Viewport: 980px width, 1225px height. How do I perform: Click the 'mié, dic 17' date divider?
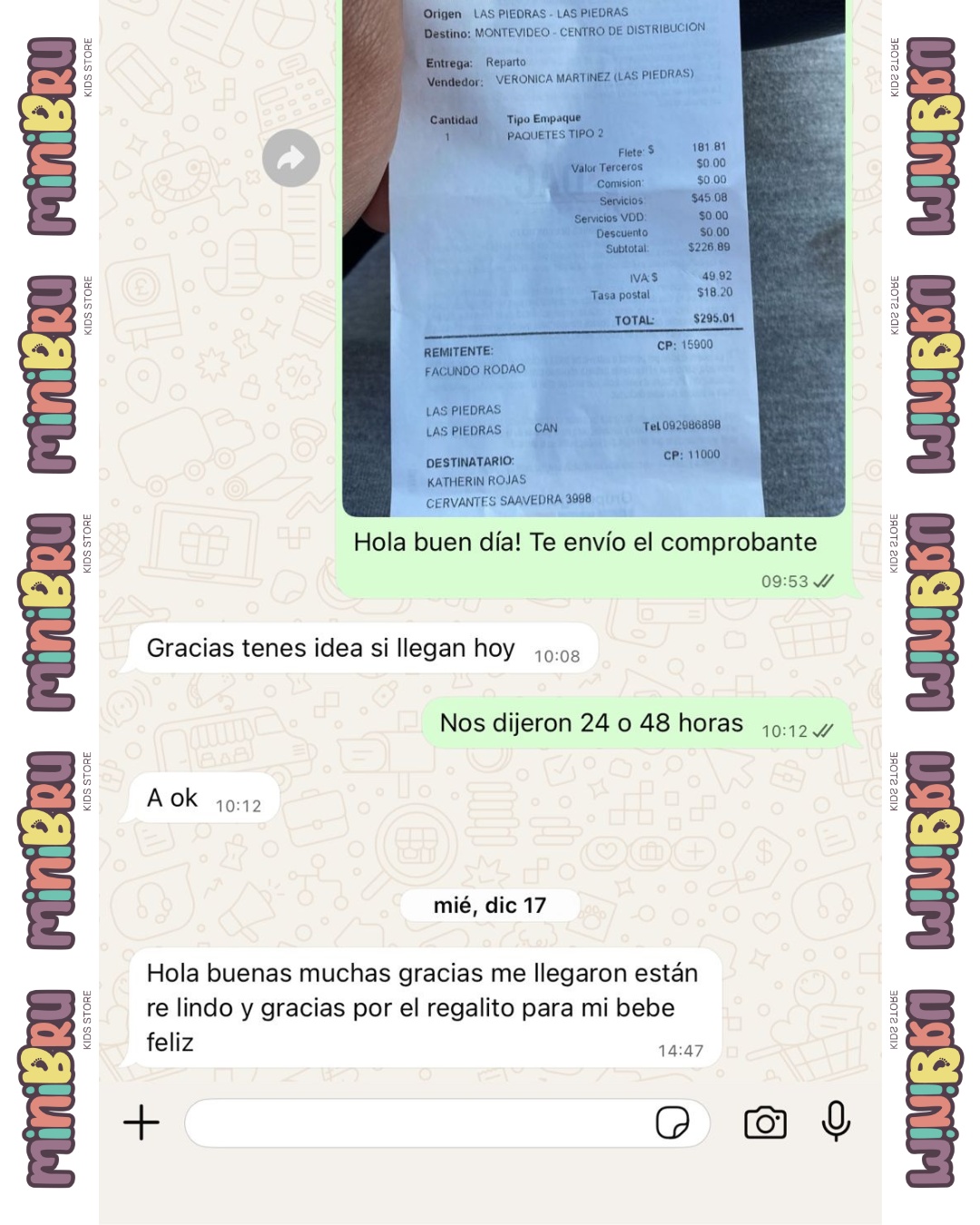(x=488, y=904)
